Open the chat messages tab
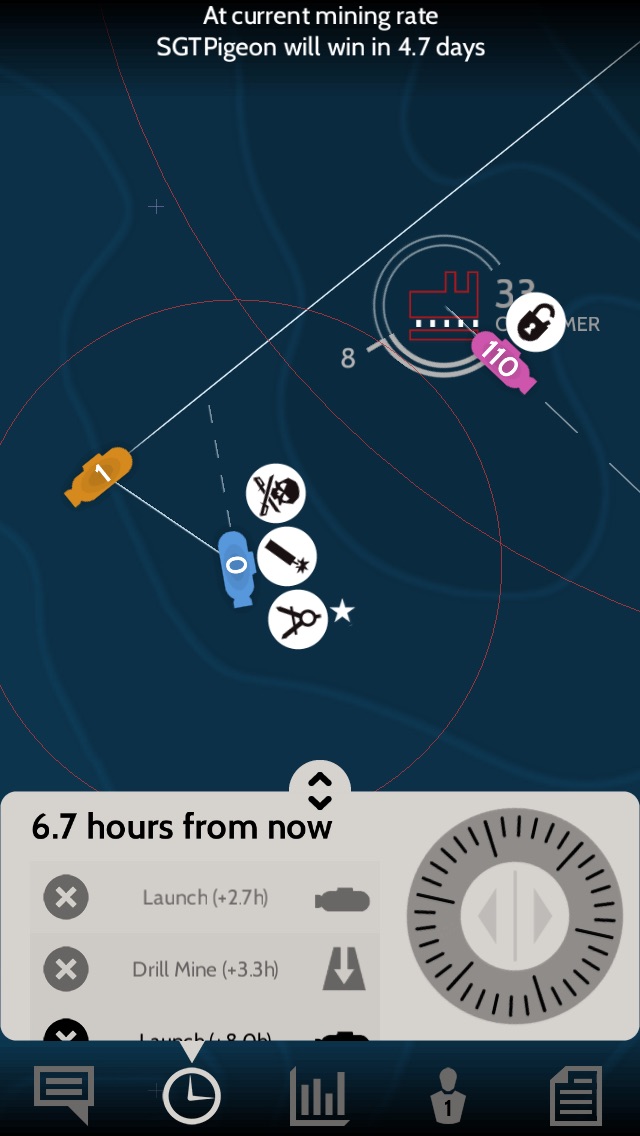The height and width of the screenshot is (1136, 640). click(64, 1094)
